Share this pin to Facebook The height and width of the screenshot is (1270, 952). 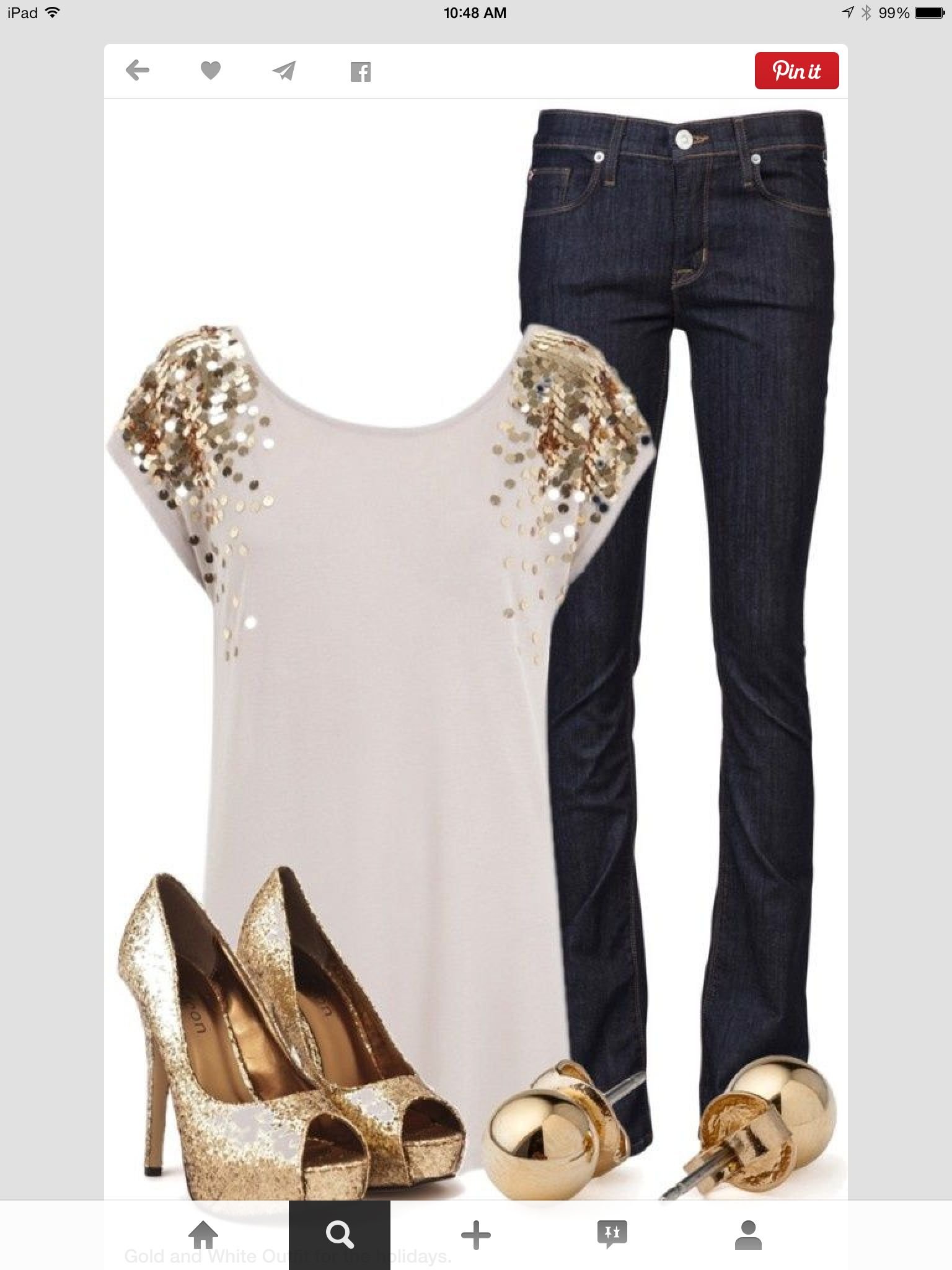[x=360, y=72]
